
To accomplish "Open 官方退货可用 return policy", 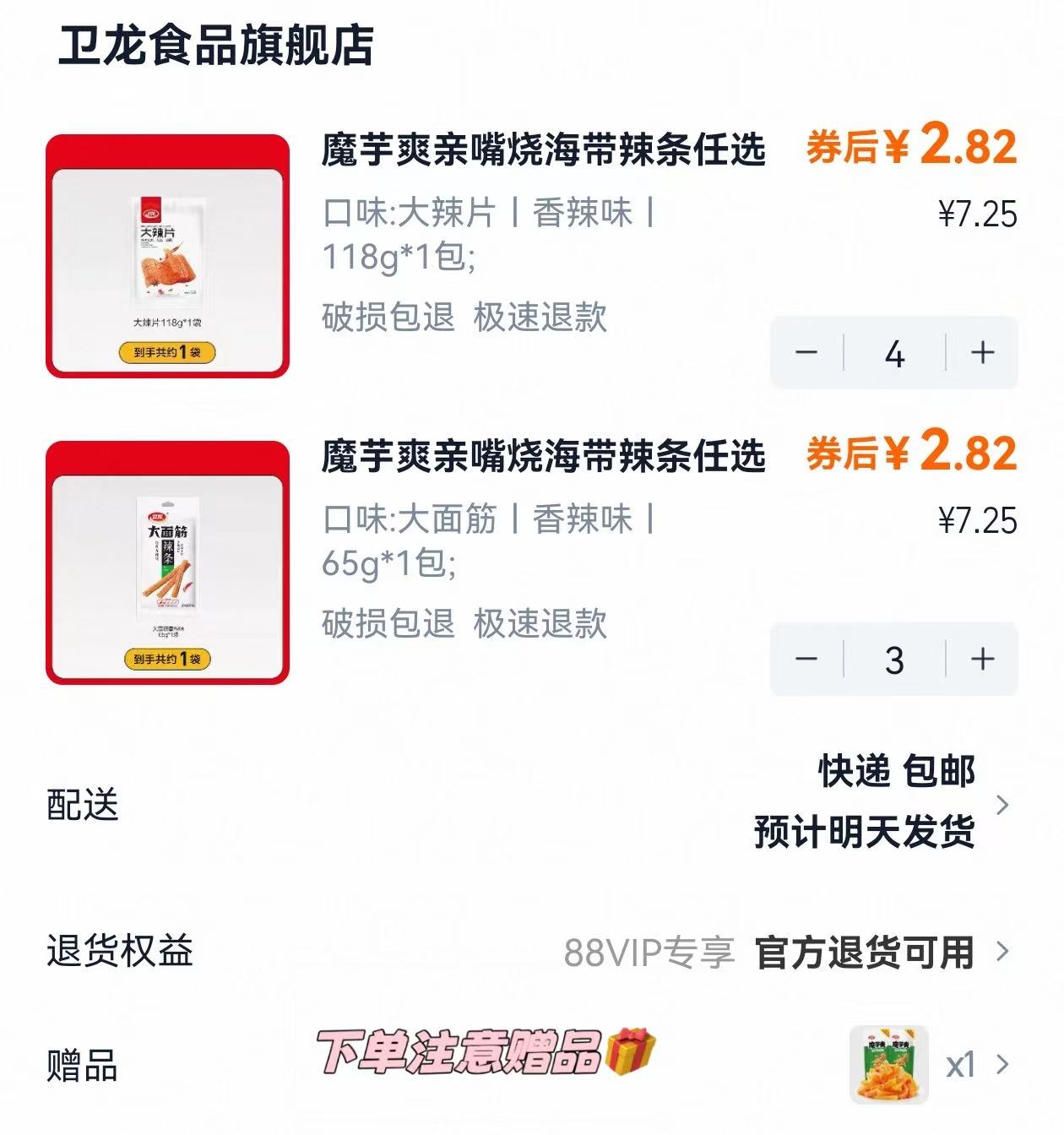I will click(x=865, y=951).
